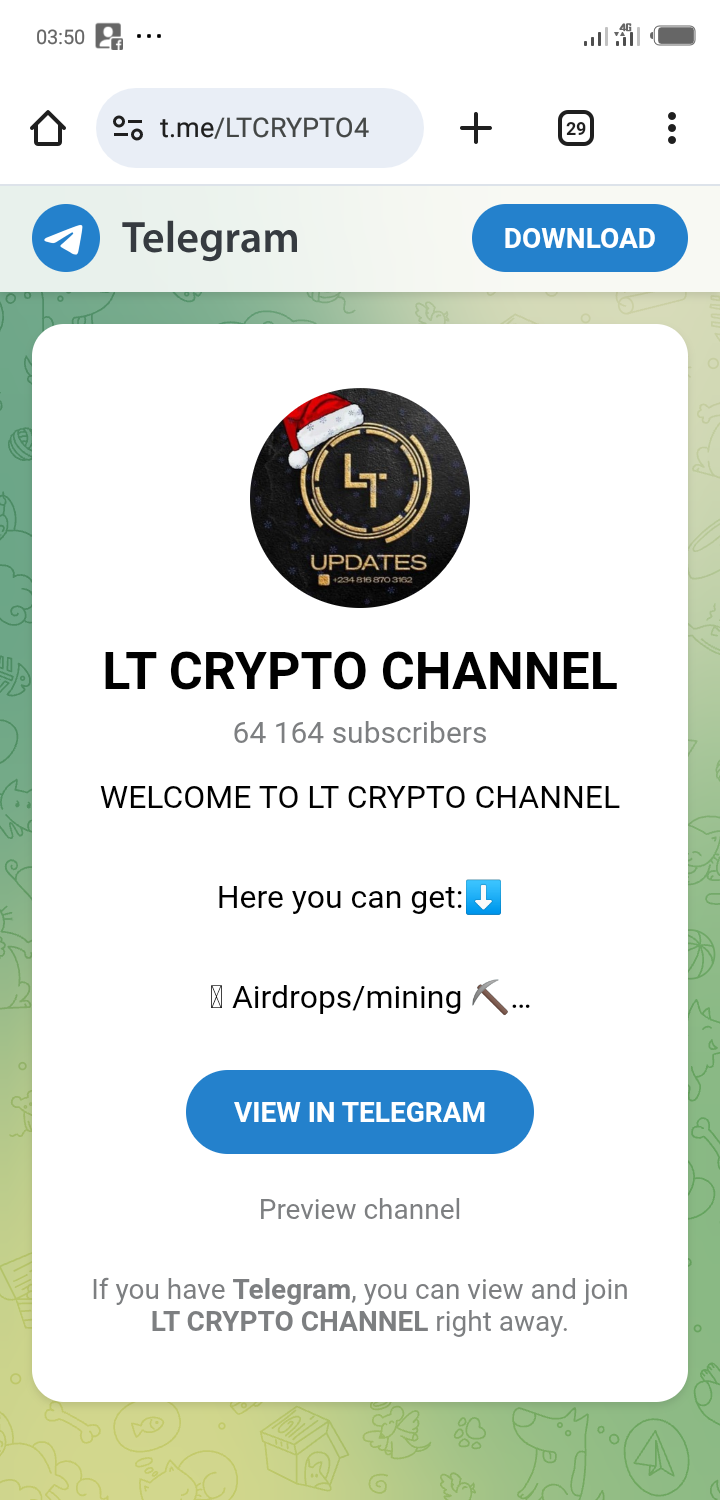Open the Preview channel link

click(x=360, y=1209)
